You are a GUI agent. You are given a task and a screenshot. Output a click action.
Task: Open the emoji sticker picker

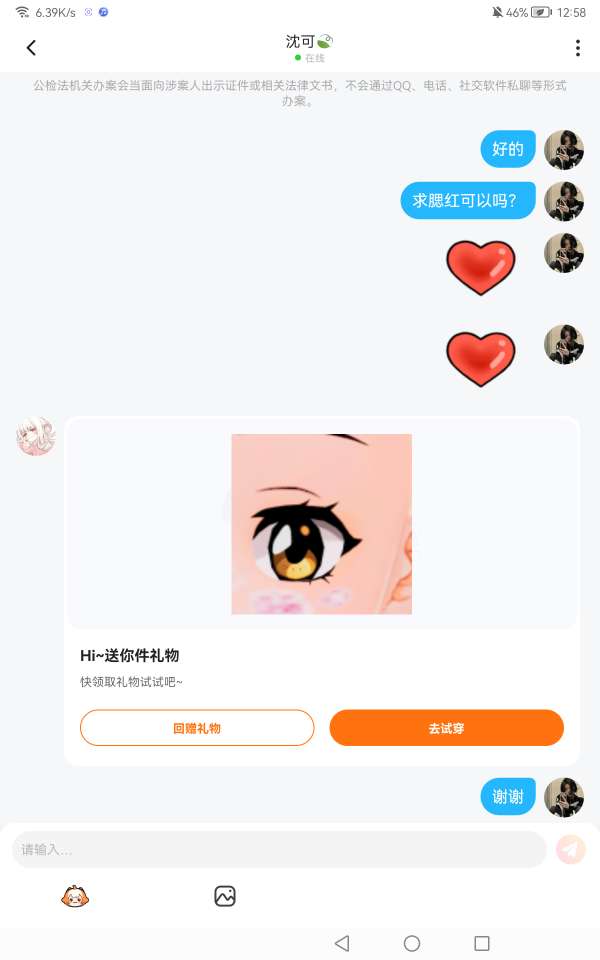coord(75,896)
